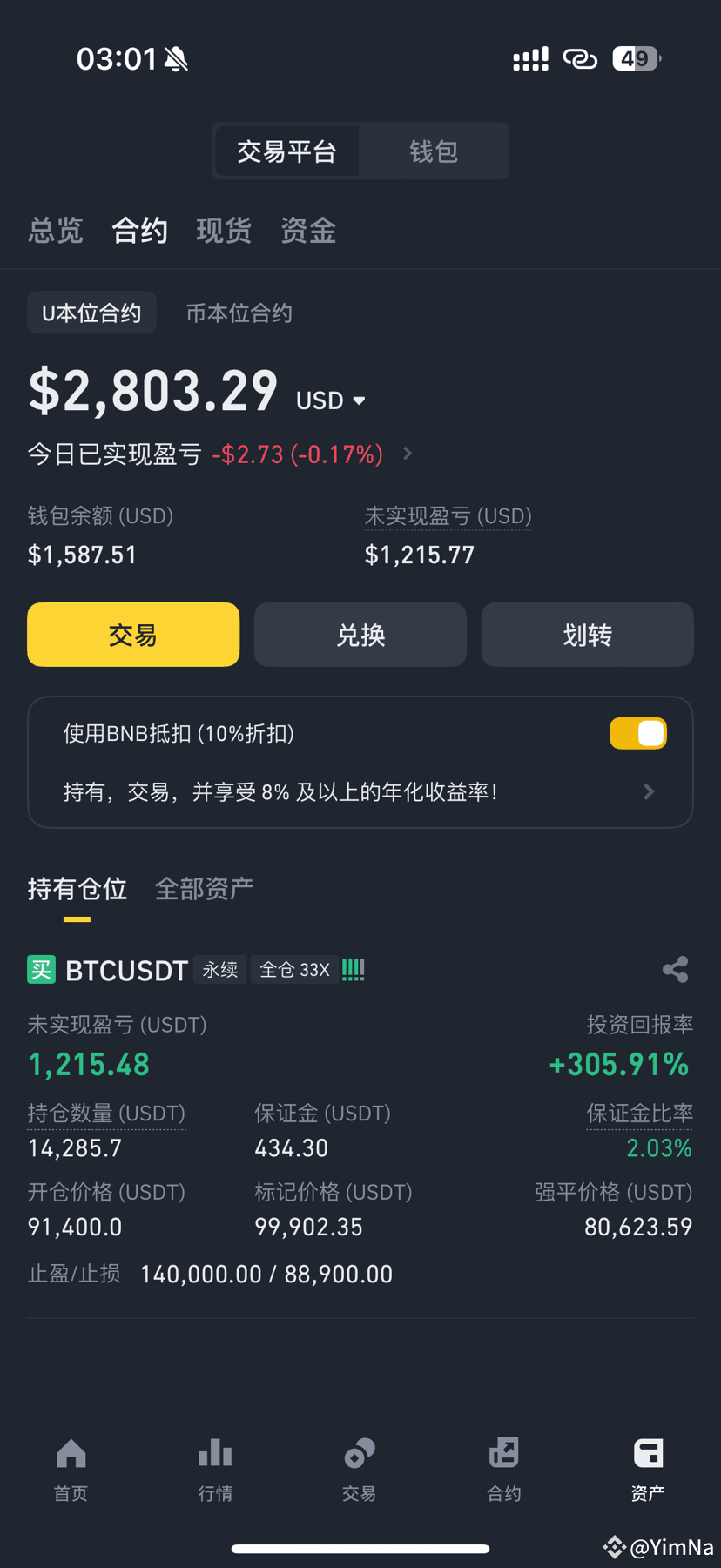Image resolution: width=721 pixels, height=1568 pixels.
Task: Expand the 今日已实现盈亏 details chevron
Action: [406, 454]
